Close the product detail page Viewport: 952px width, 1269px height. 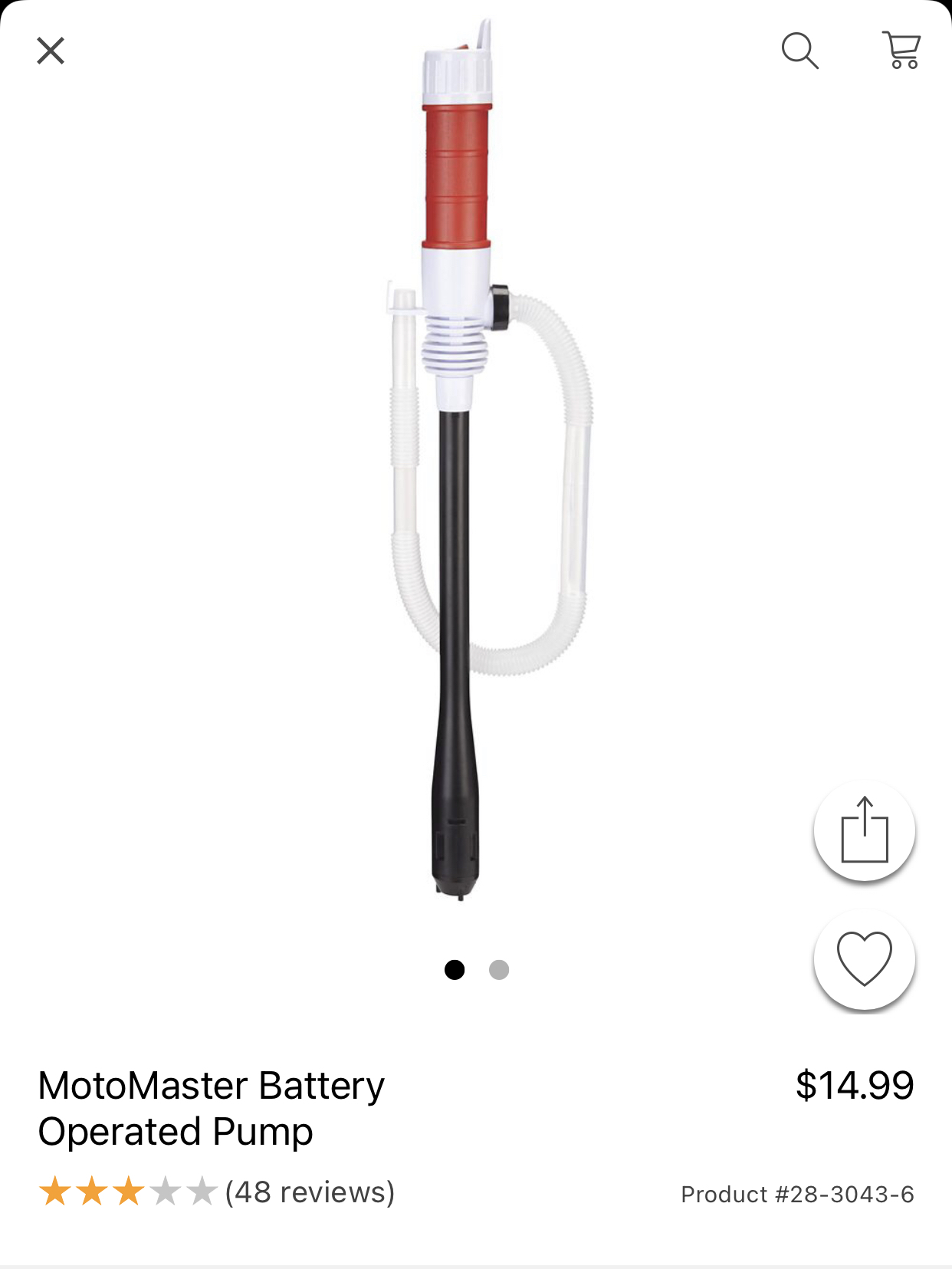[51, 51]
